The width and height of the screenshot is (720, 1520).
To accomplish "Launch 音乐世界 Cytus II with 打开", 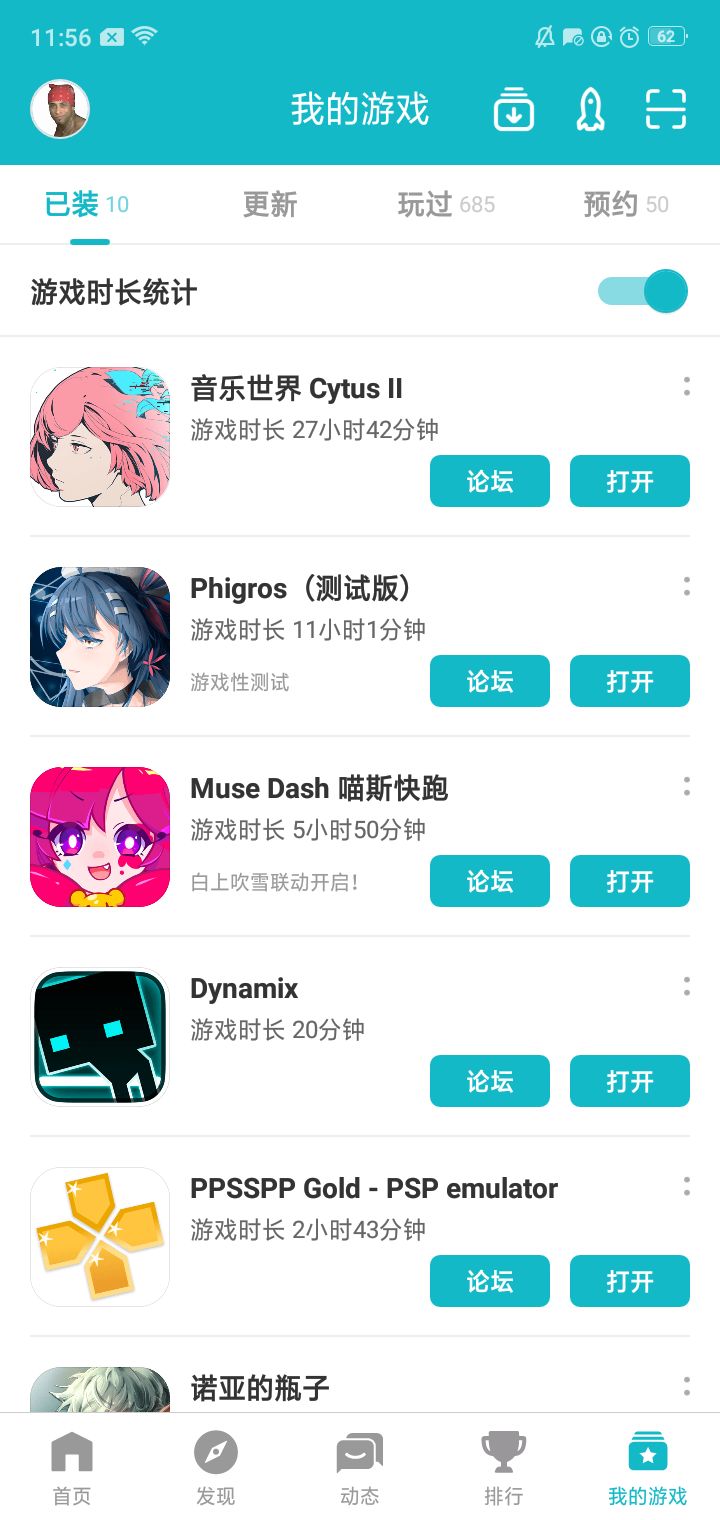I will click(x=629, y=481).
